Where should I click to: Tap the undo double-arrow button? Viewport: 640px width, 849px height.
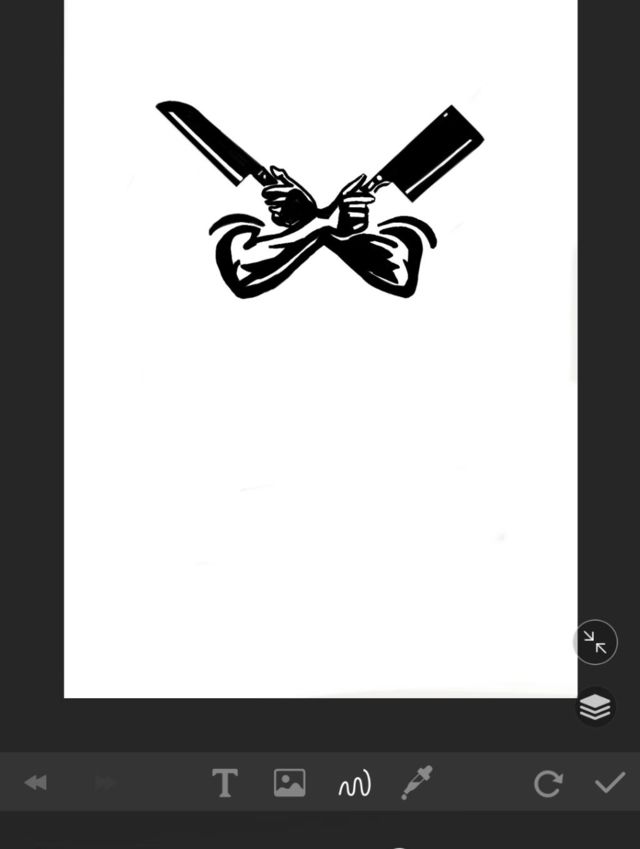36,783
